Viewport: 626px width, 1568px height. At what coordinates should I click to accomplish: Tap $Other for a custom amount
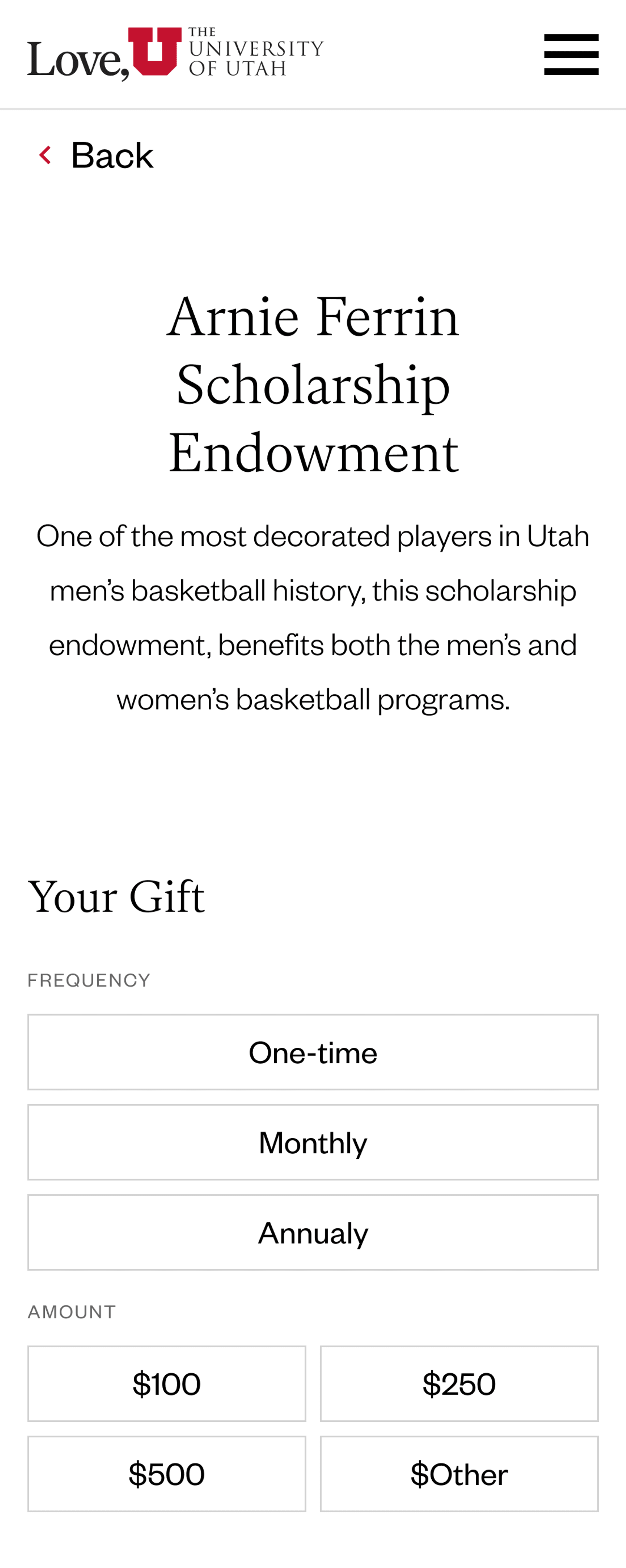point(459,1474)
